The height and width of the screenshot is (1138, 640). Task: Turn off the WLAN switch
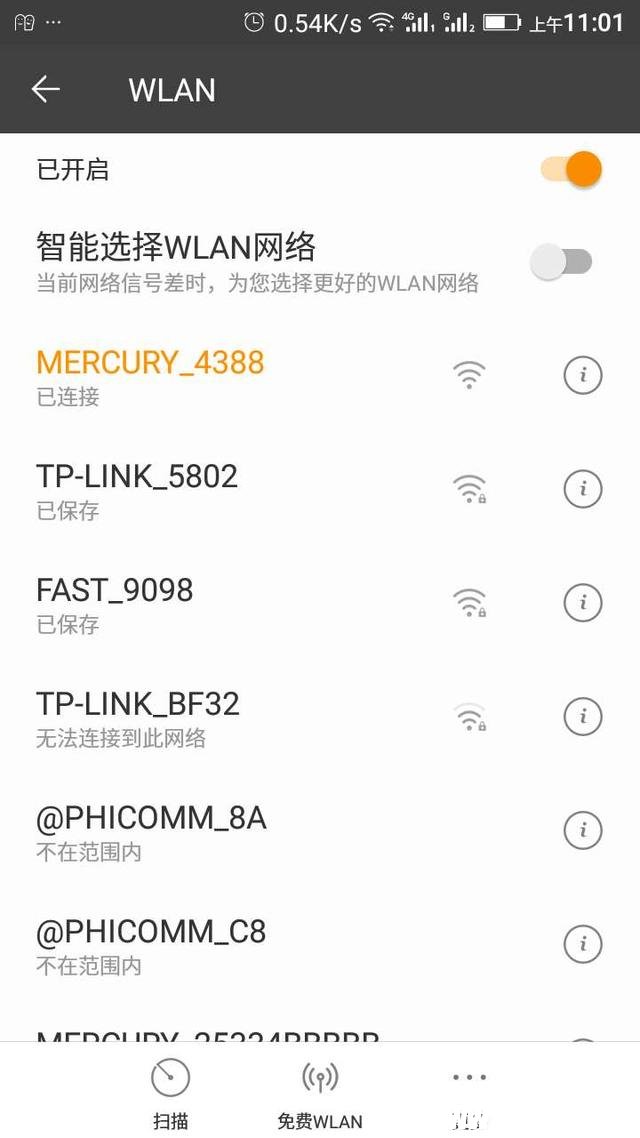coord(572,169)
